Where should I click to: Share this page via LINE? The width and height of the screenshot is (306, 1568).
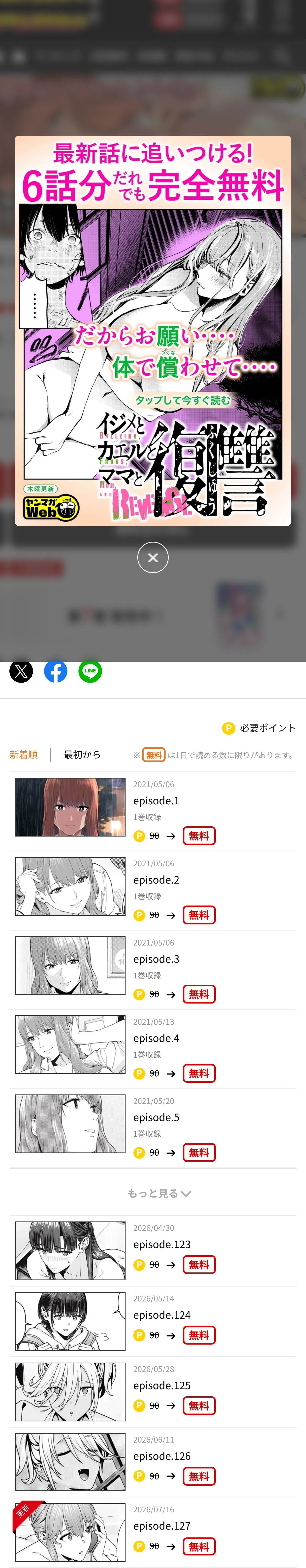[90, 671]
